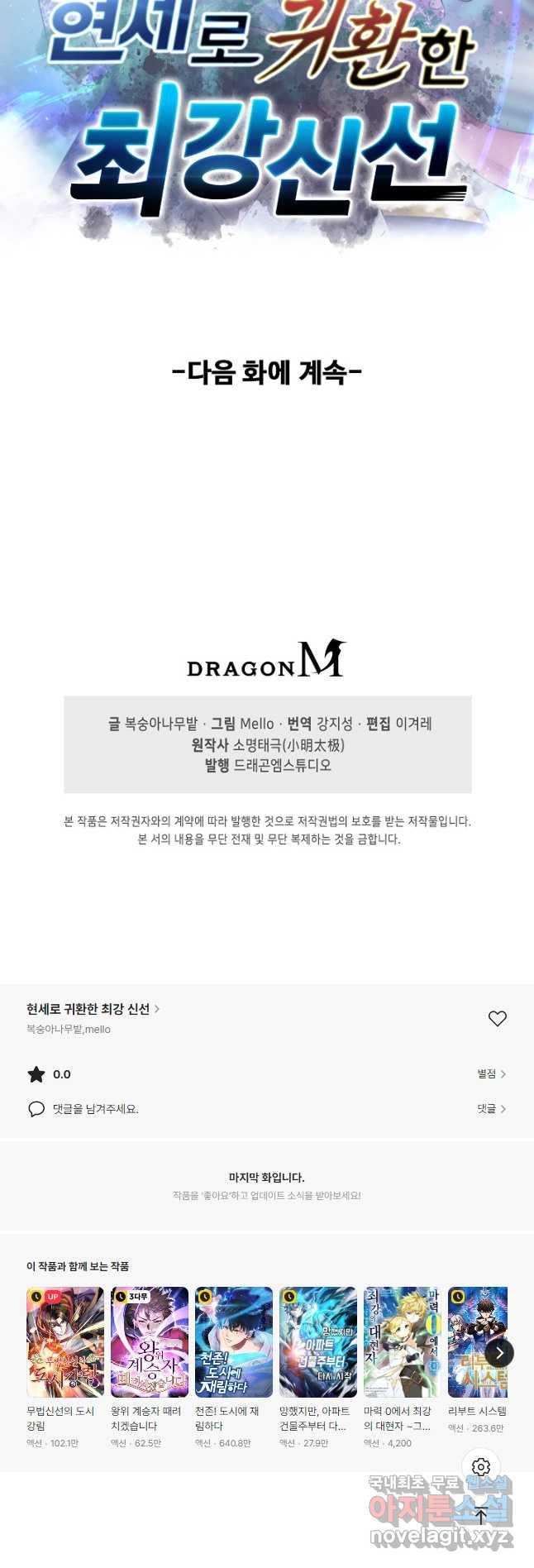
Task: Jump back to top with the up arrow
Action: pos(481,1516)
